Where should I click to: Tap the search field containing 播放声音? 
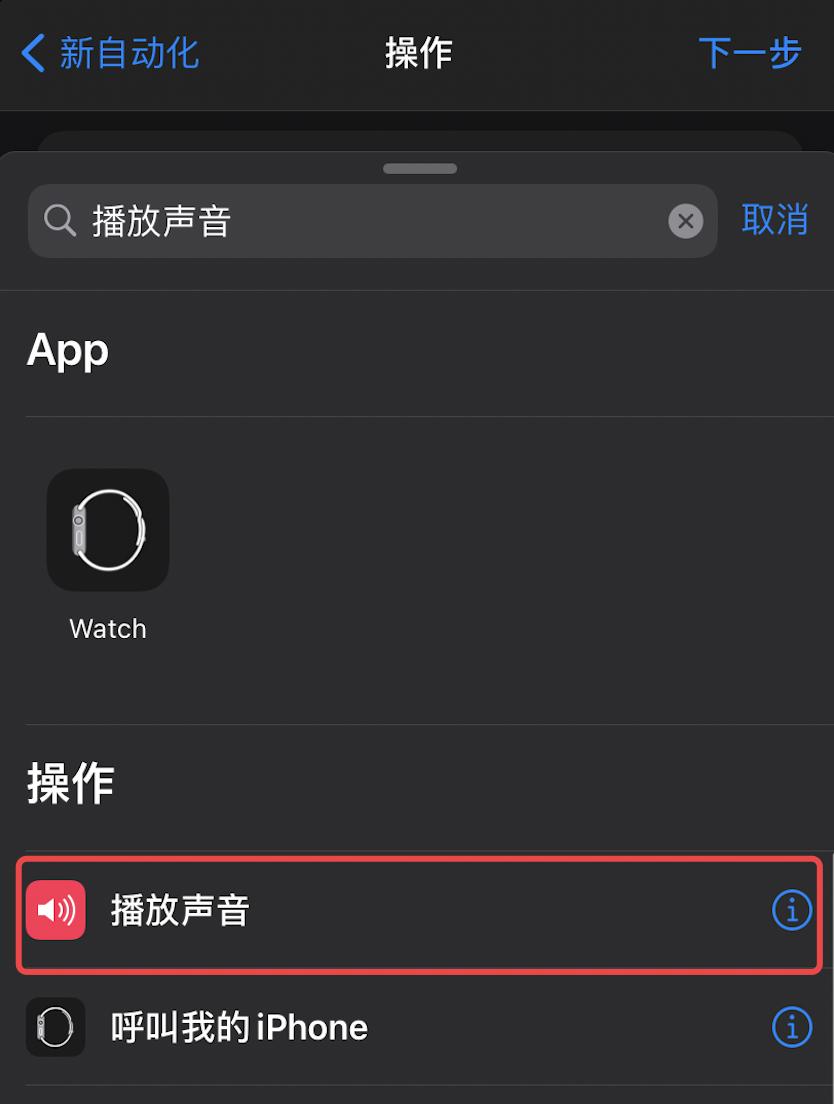click(x=300, y=220)
